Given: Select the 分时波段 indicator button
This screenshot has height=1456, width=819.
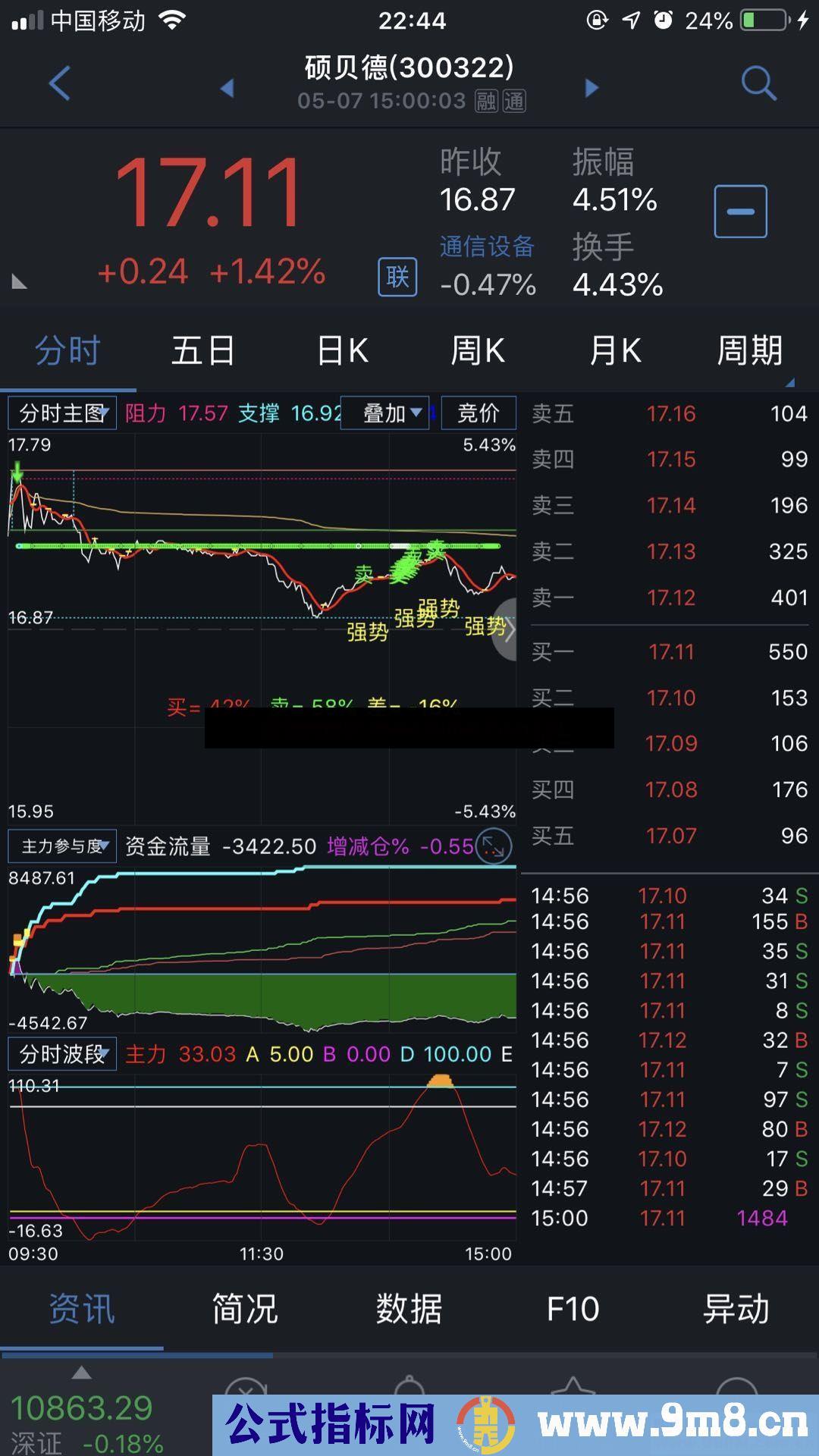Looking at the screenshot, I should point(61,1053).
